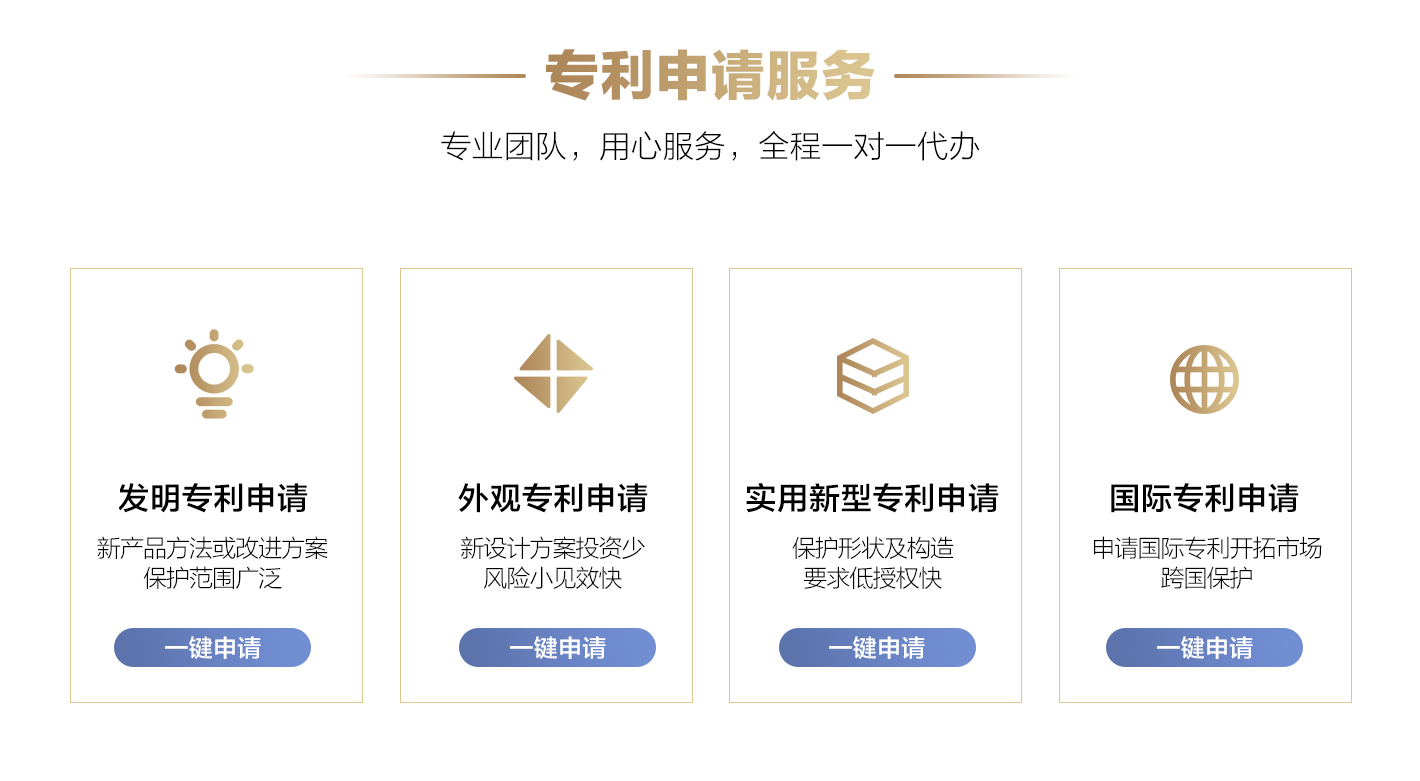The height and width of the screenshot is (781, 1420).
Task: Start 国际专利申请 with the 一键申请 button
Action: pyautogui.click(x=1204, y=648)
